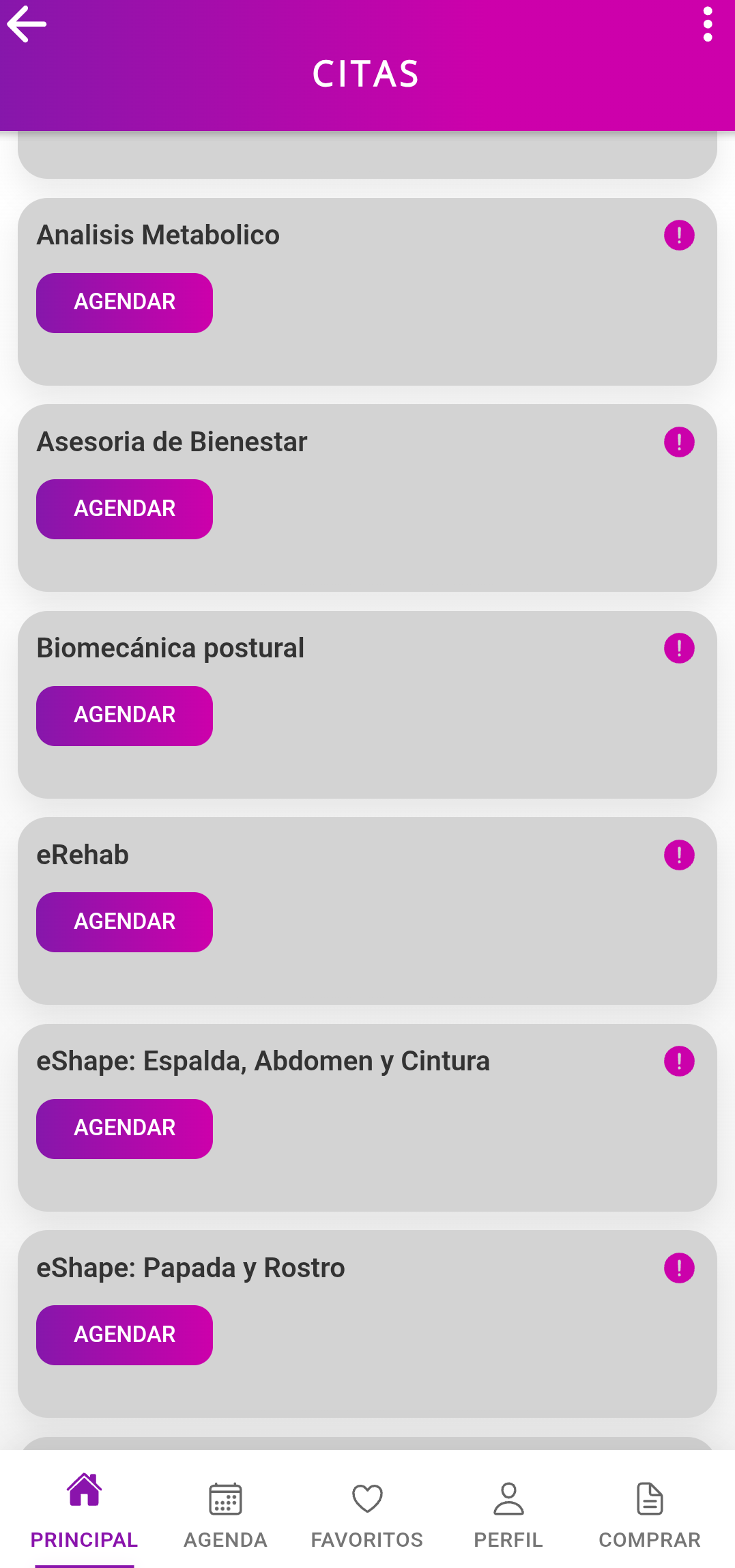The width and height of the screenshot is (735, 1568).
Task: Book Biomecánica postural with AGENDAR
Action: pyautogui.click(x=124, y=715)
